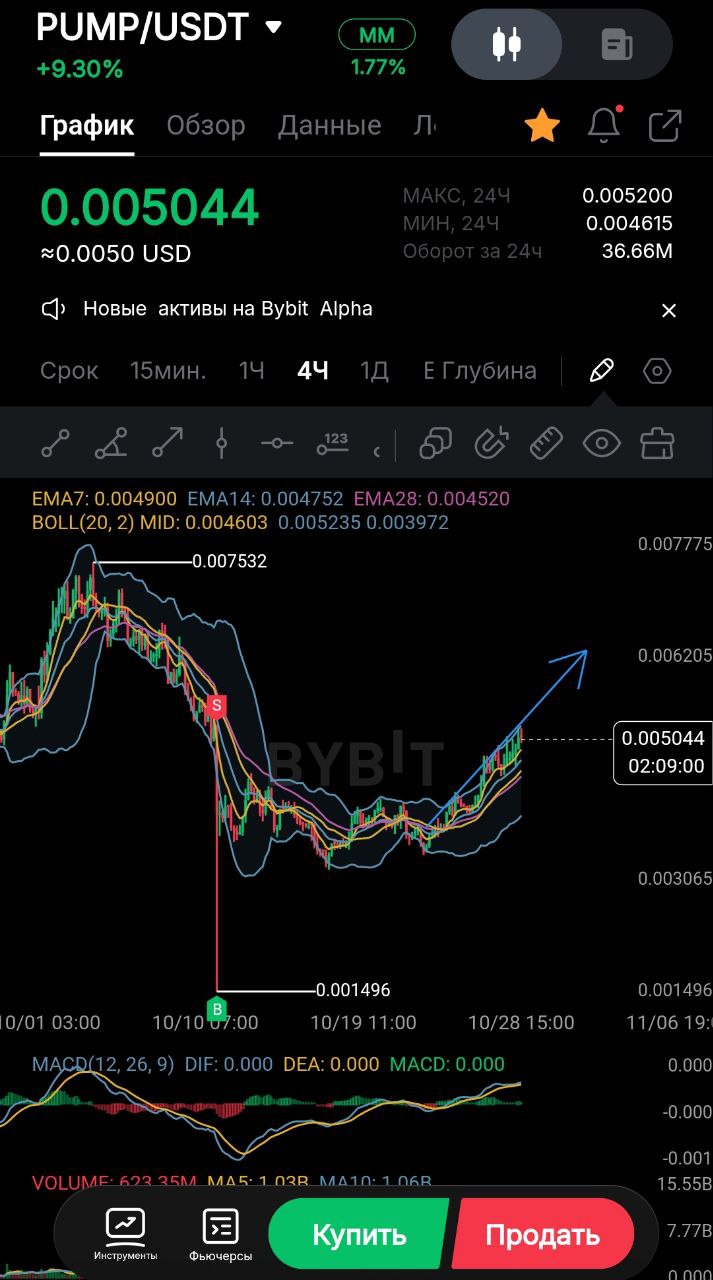Hide drawings with the eye icon
Image resolution: width=713 pixels, height=1280 pixels.
click(x=602, y=442)
